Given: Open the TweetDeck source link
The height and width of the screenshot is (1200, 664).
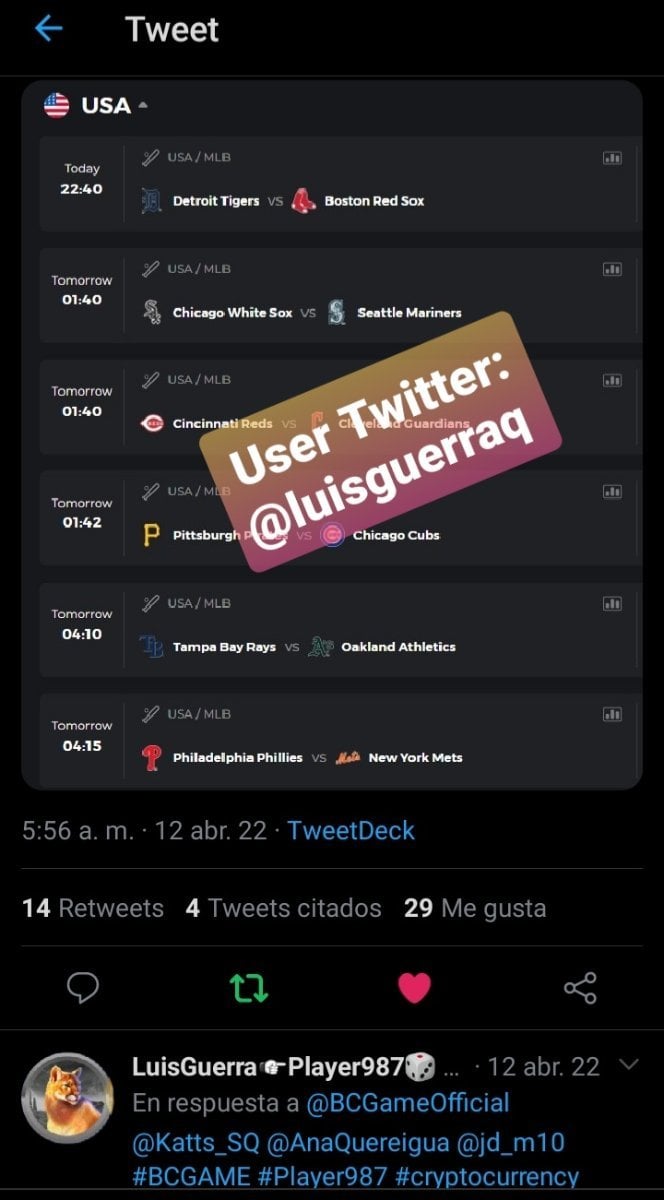Looking at the screenshot, I should pos(351,830).
